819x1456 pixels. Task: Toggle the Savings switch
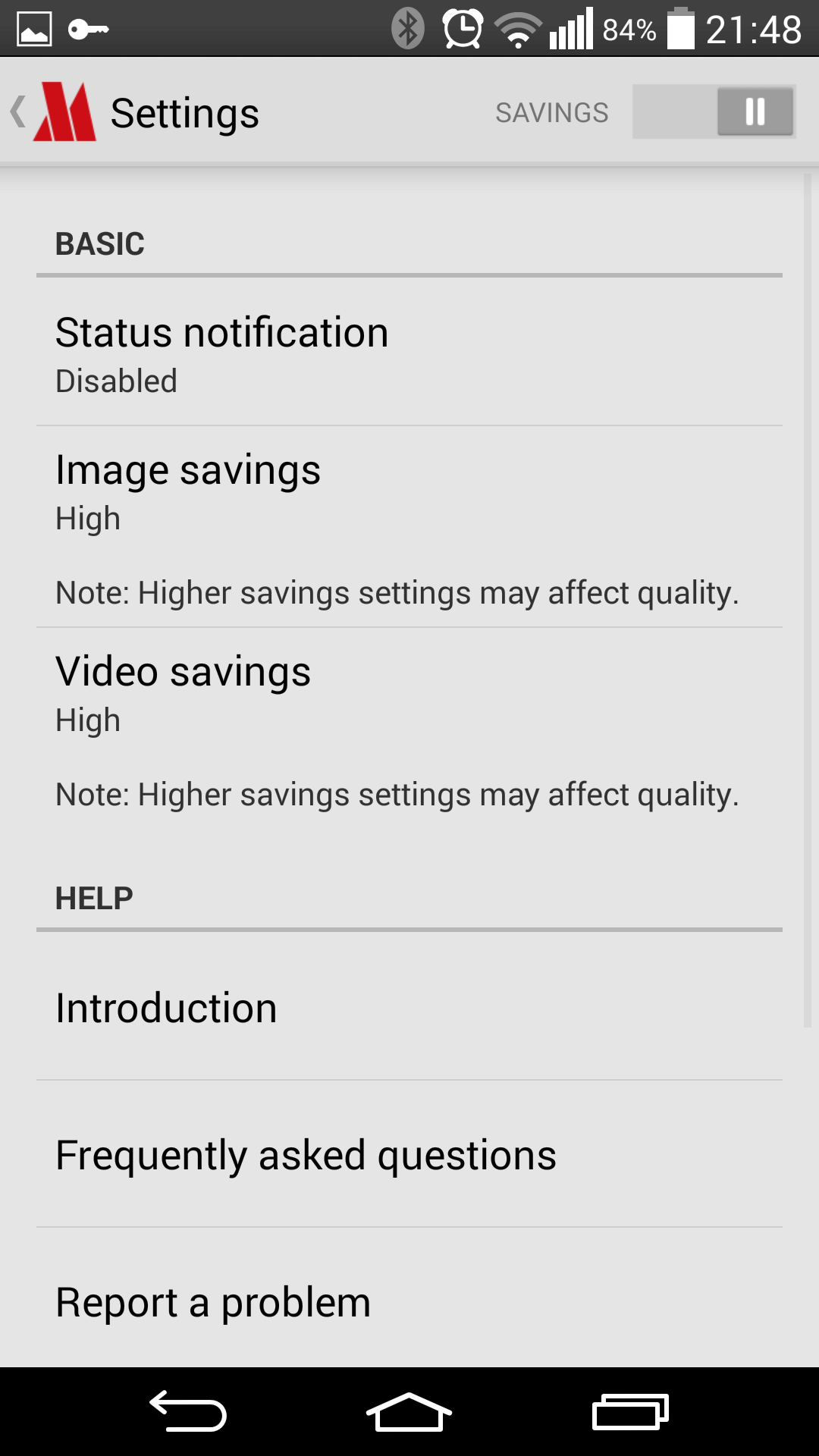[714, 111]
